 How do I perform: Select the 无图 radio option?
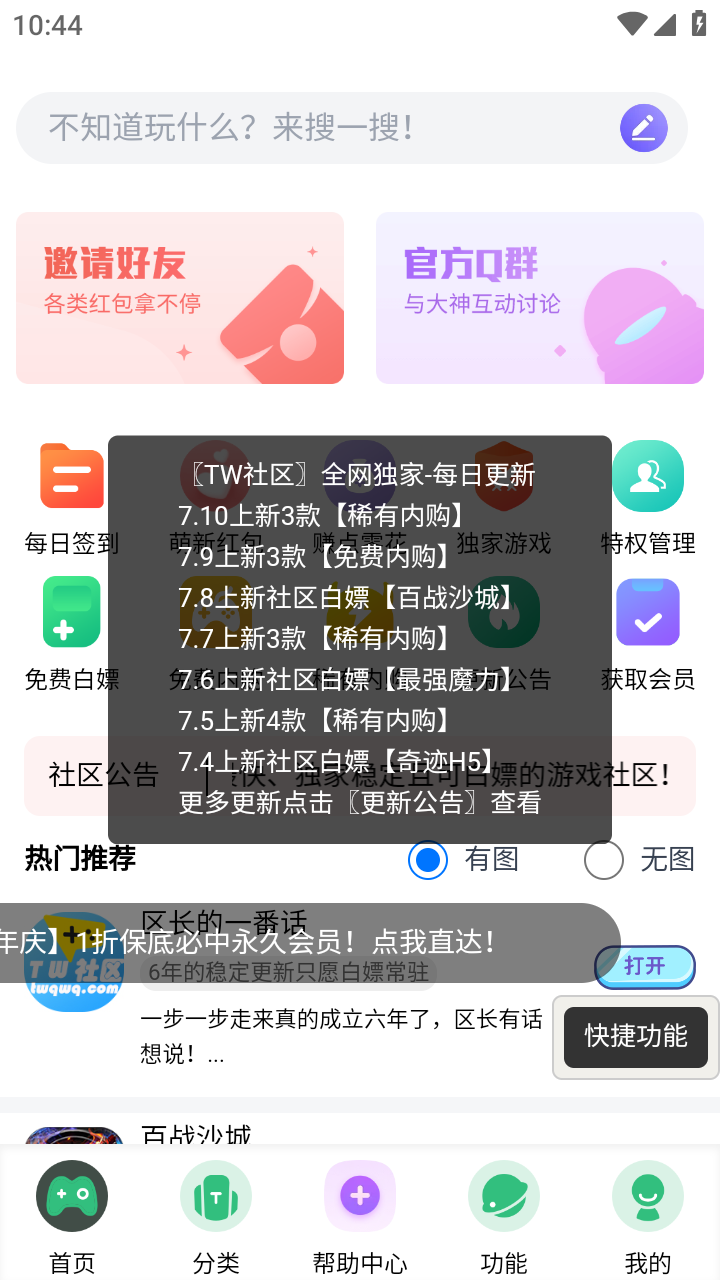[604, 860]
